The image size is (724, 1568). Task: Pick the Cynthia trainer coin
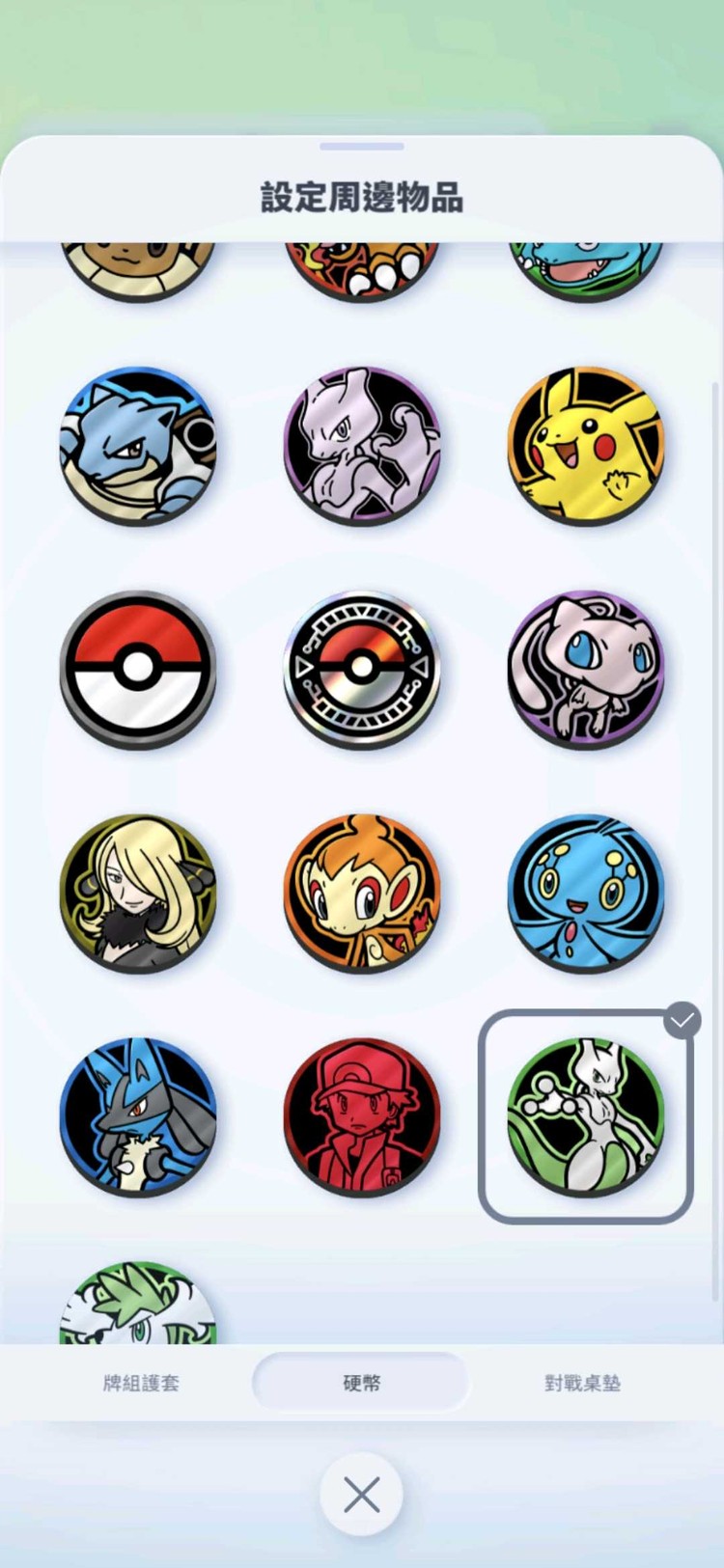[x=138, y=894]
